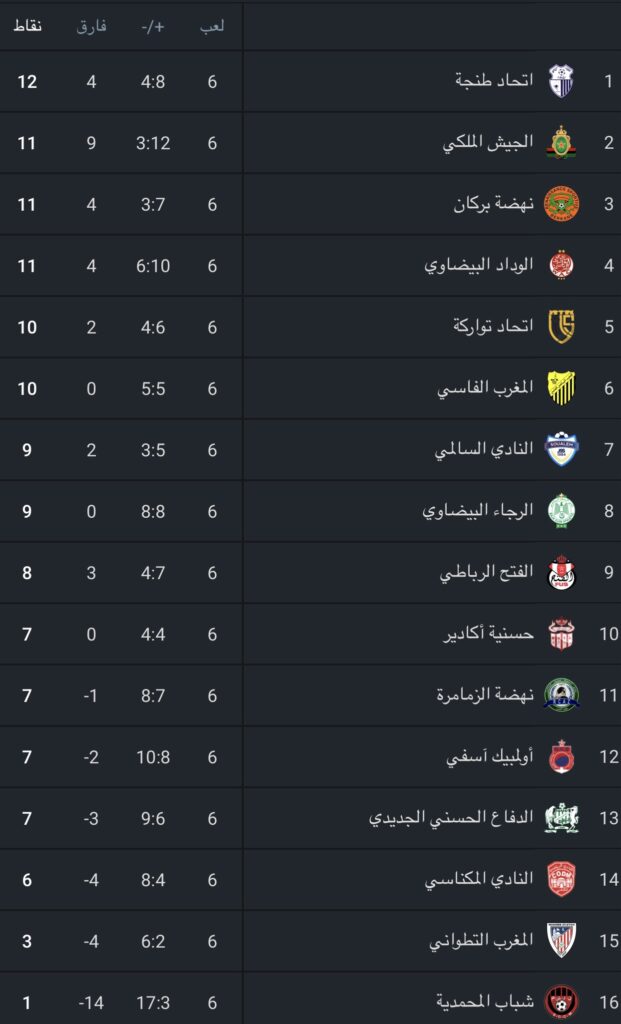The image size is (621, 1024).
Task: Tap الدفاع الحسني الجديدي team row
Action: click(x=310, y=818)
